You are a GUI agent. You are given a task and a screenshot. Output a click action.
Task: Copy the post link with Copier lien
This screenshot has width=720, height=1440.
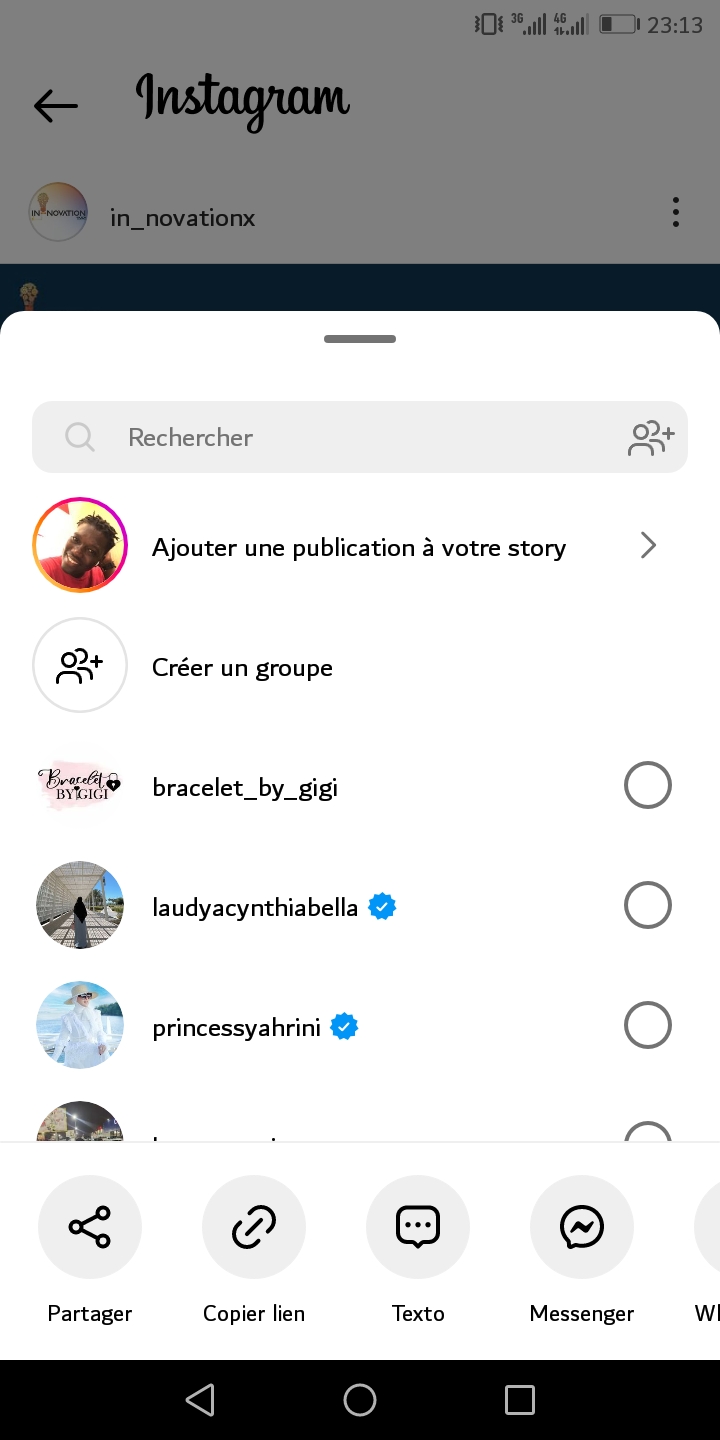pos(254,1227)
